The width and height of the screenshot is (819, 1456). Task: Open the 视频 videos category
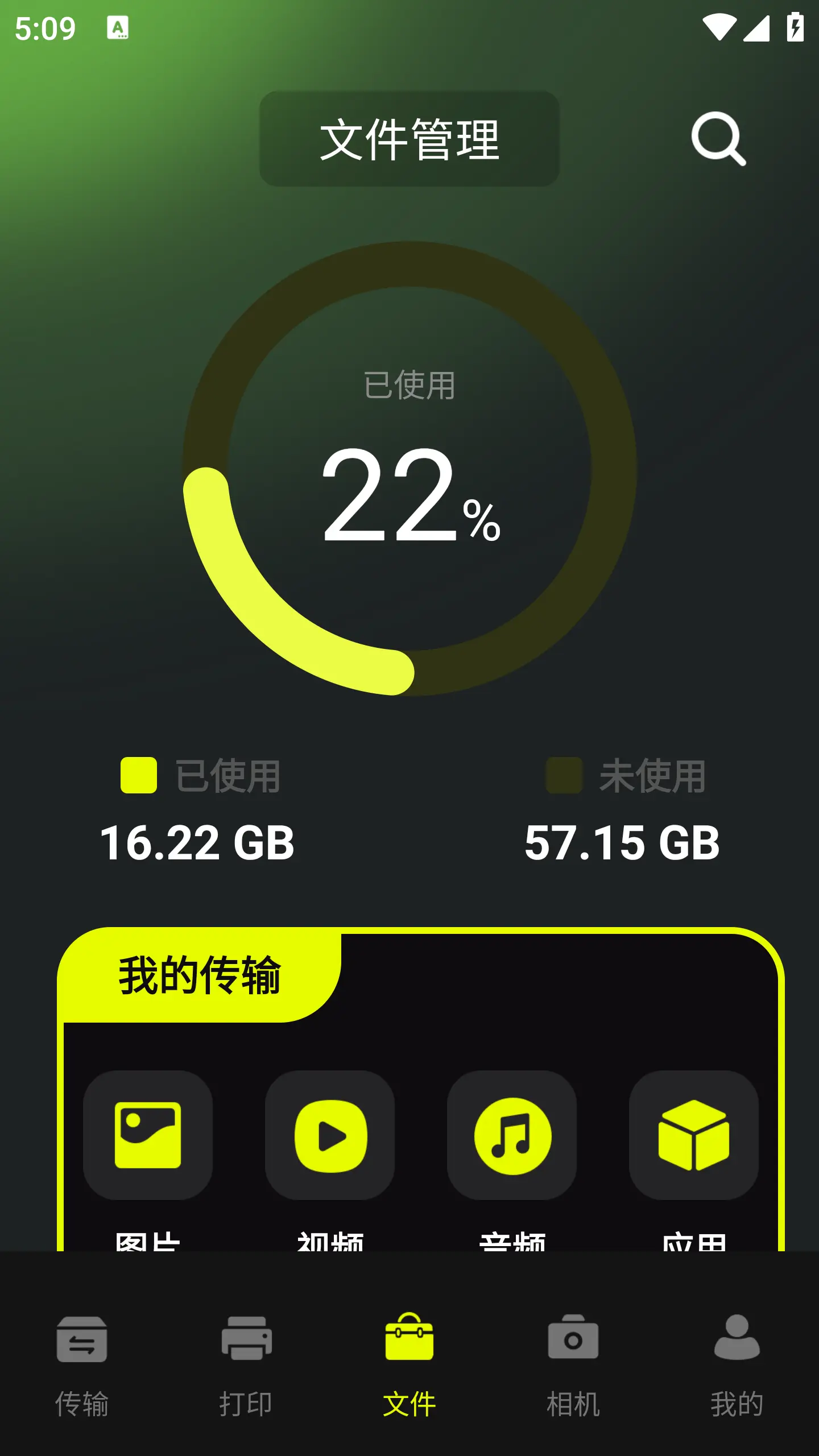point(330,1135)
